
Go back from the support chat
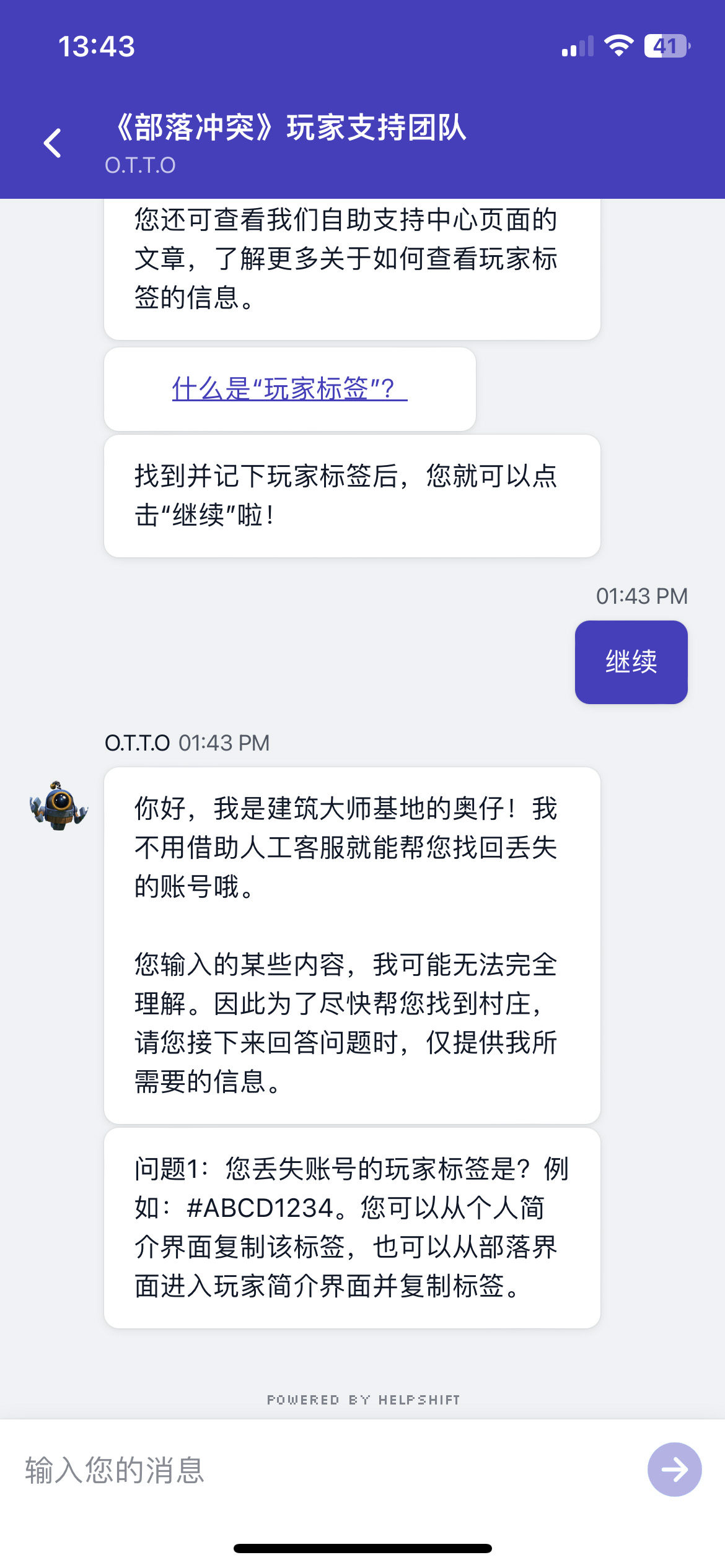(x=53, y=144)
